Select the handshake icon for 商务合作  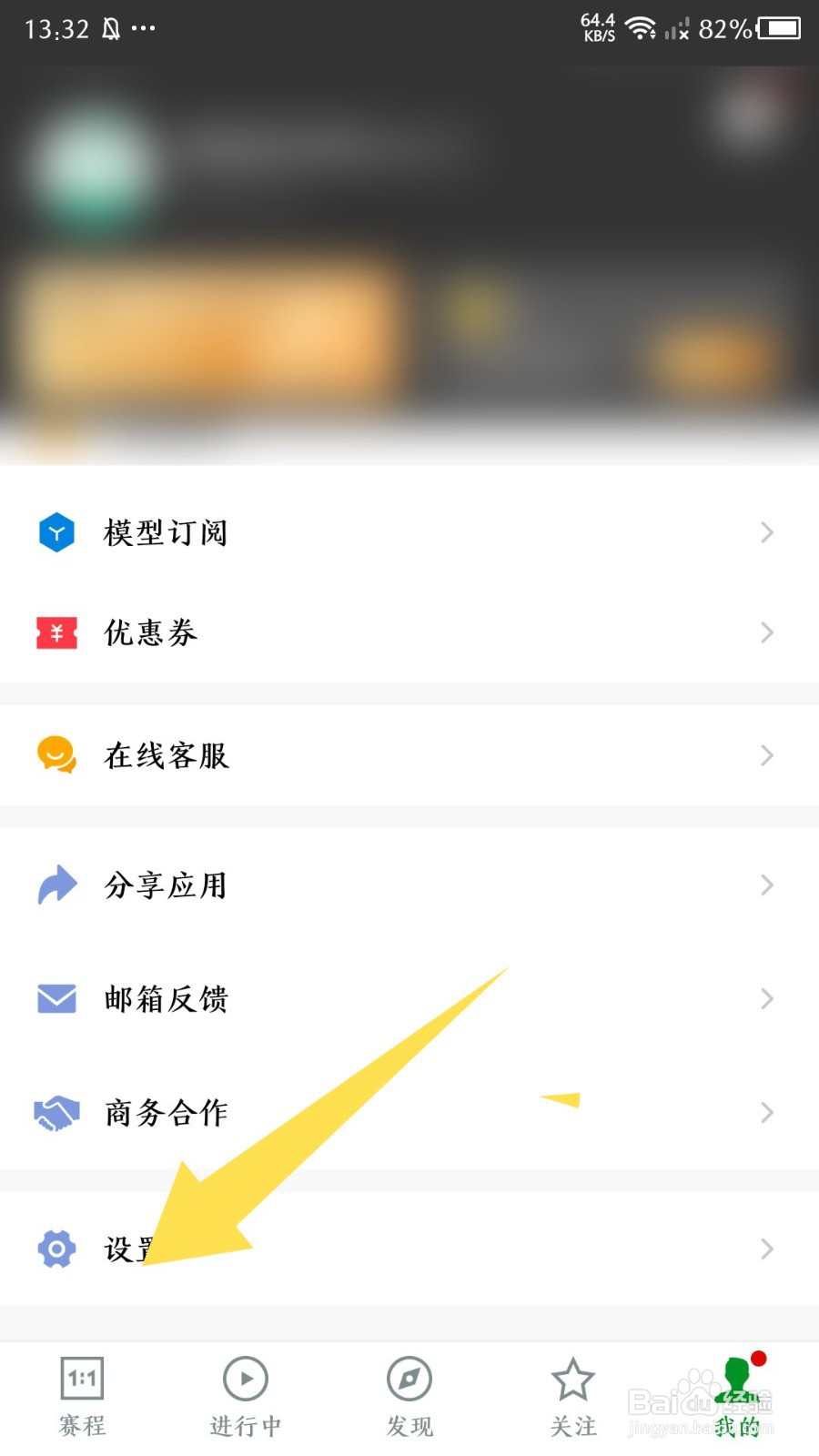(x=56, y=1112)
